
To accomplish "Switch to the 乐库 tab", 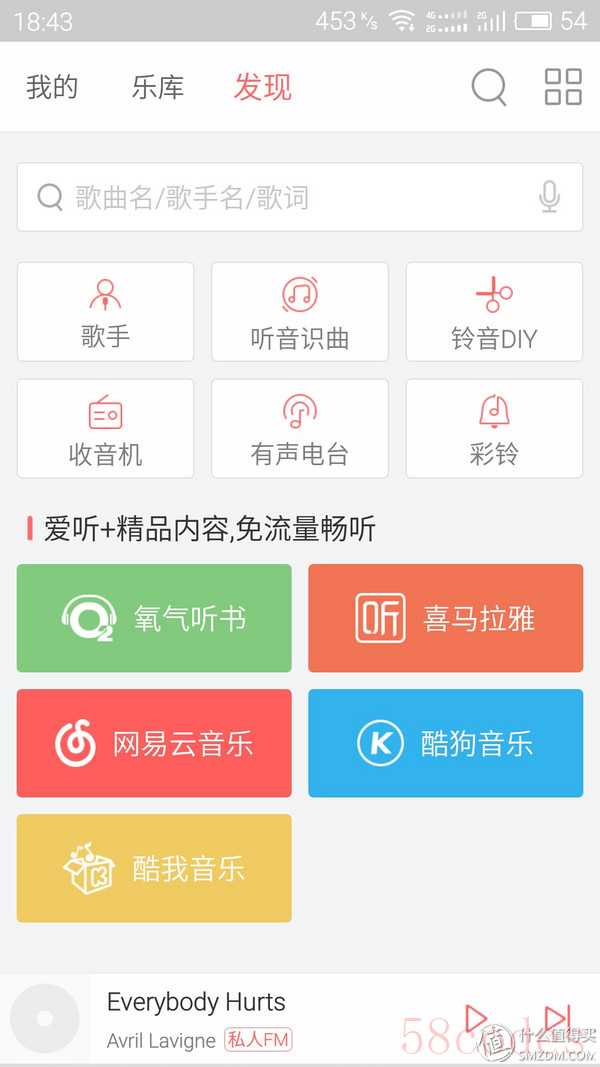I will (x=158, y=87).
